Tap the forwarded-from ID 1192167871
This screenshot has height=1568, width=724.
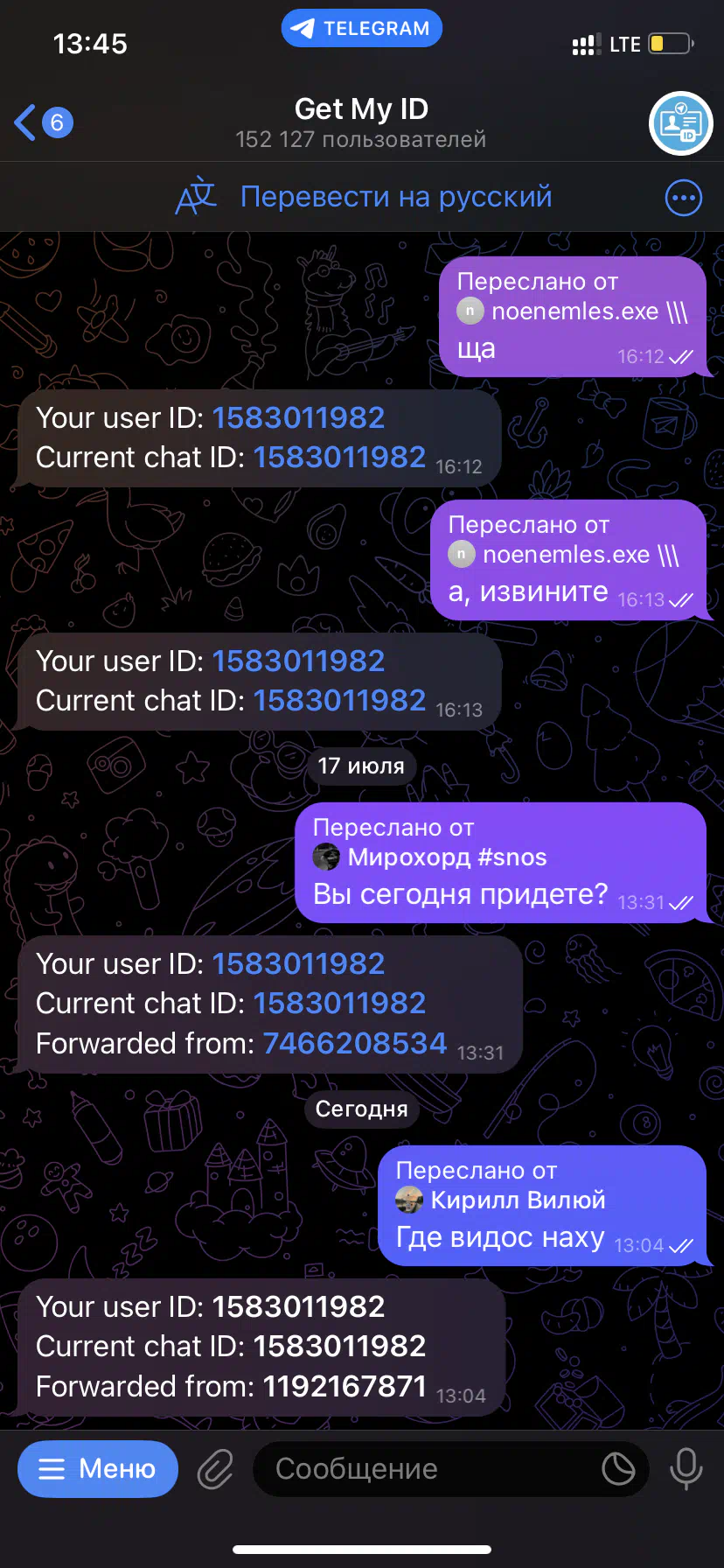[345, 1386]
